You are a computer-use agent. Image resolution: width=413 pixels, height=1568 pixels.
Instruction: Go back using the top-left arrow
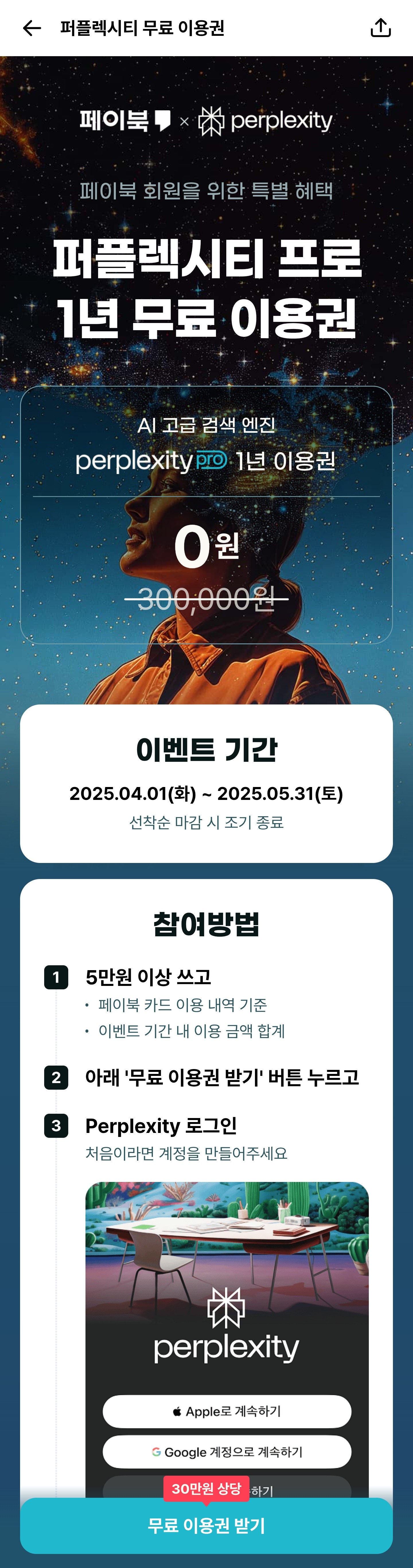point(32,28)
